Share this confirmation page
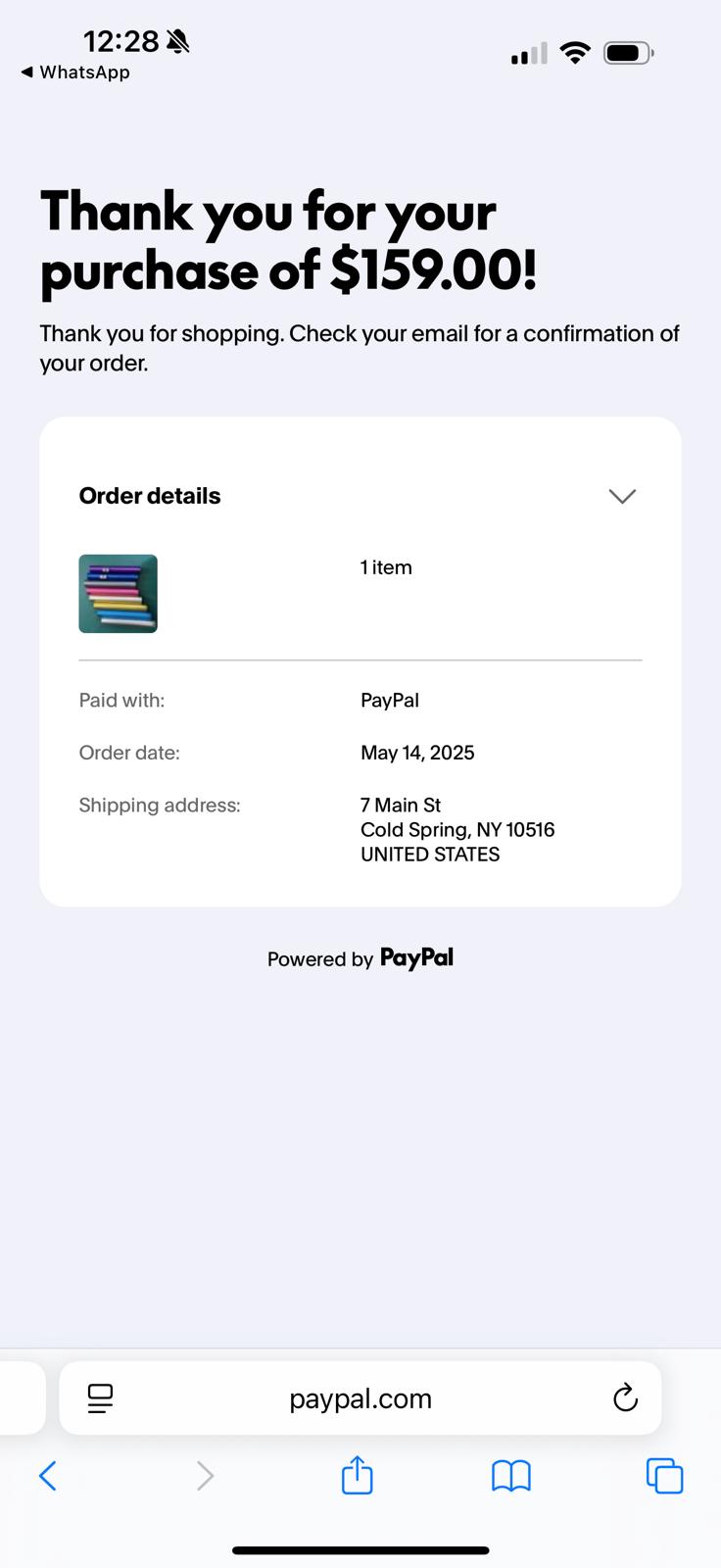The image size is (721, 1568). point(358,1476)
